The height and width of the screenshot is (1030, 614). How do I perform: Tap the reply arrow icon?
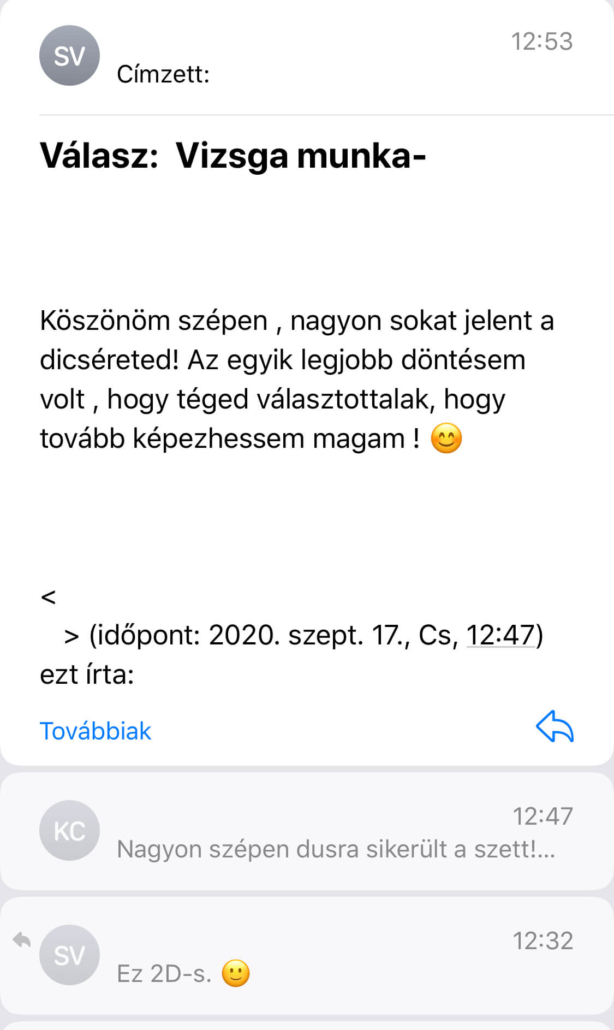click(x=555, y=729)
